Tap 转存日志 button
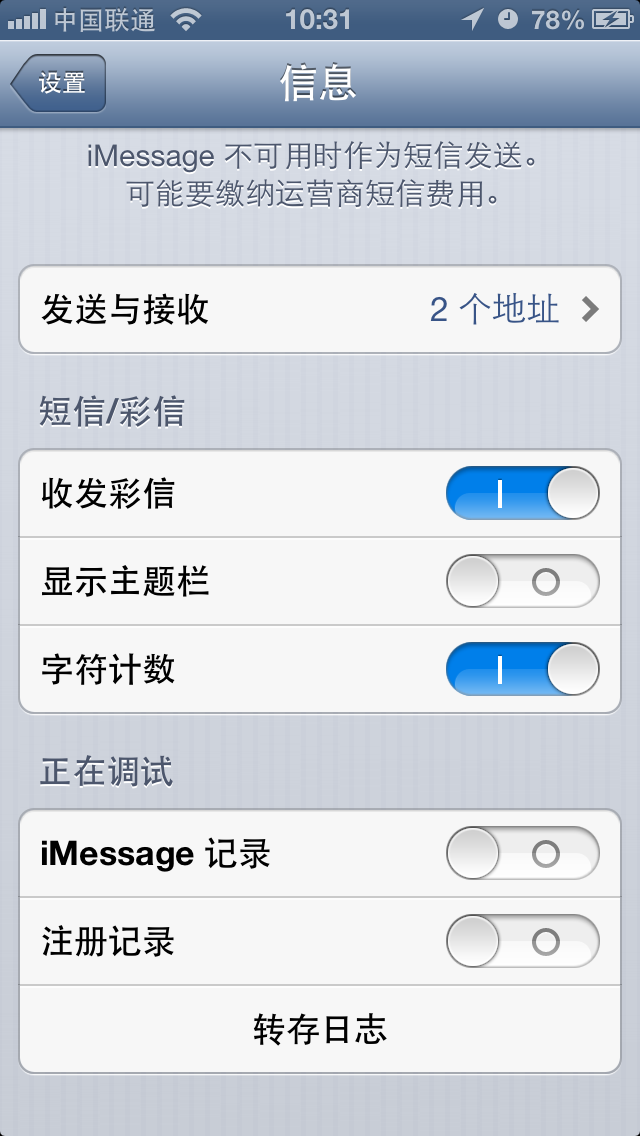 (x=320, y=1029)
